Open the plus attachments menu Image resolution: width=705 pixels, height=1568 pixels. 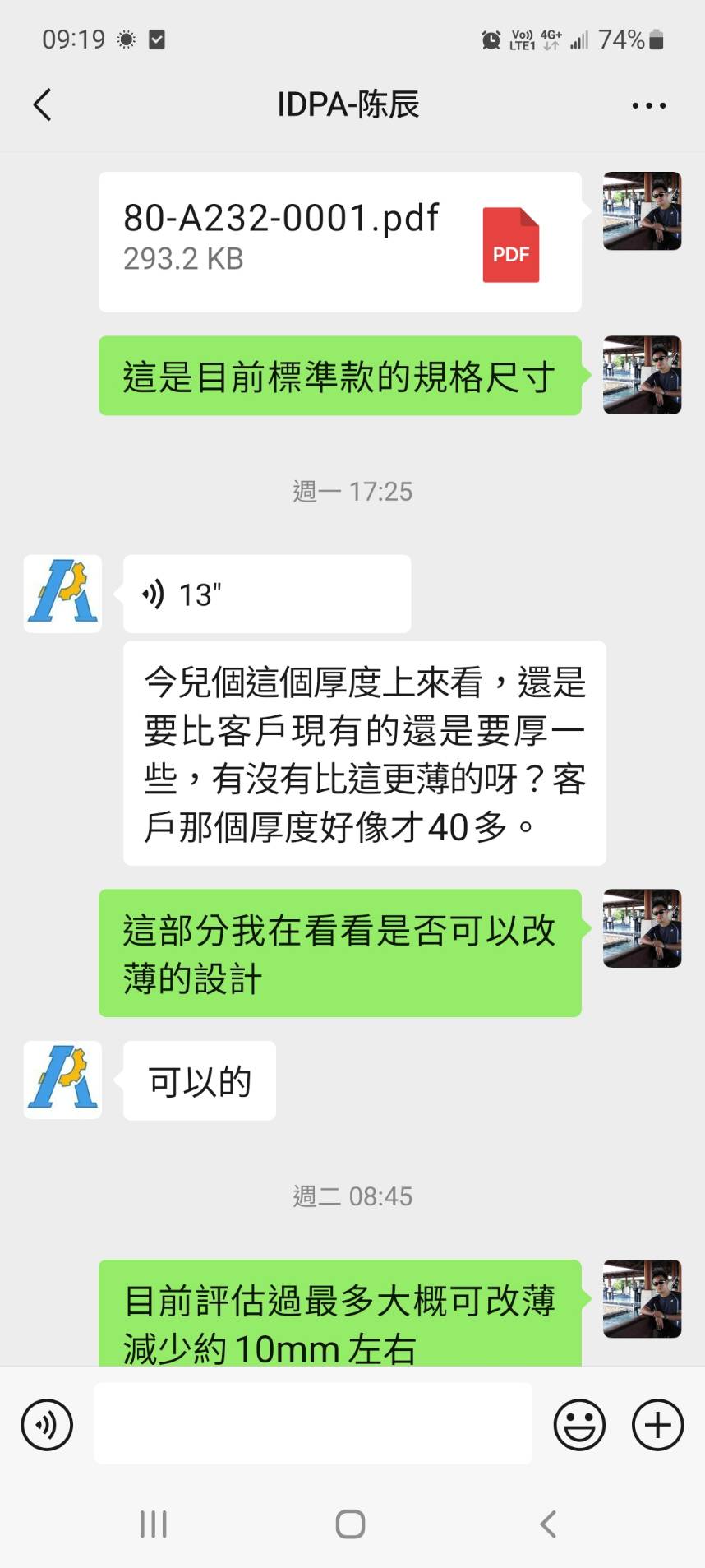pyautogui.click(x=657, y=1425)
